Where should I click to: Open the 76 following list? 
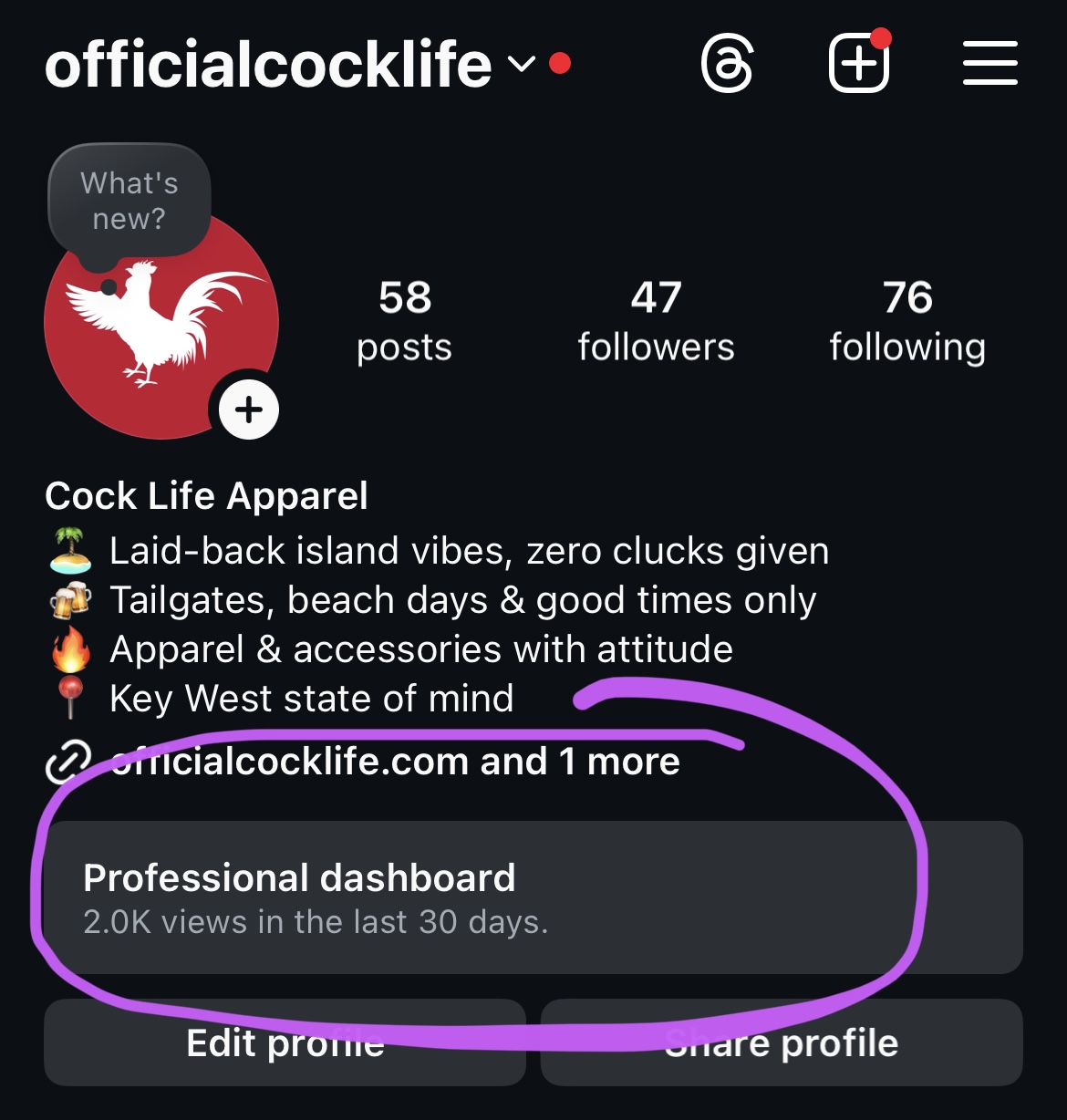coord(907,321)
